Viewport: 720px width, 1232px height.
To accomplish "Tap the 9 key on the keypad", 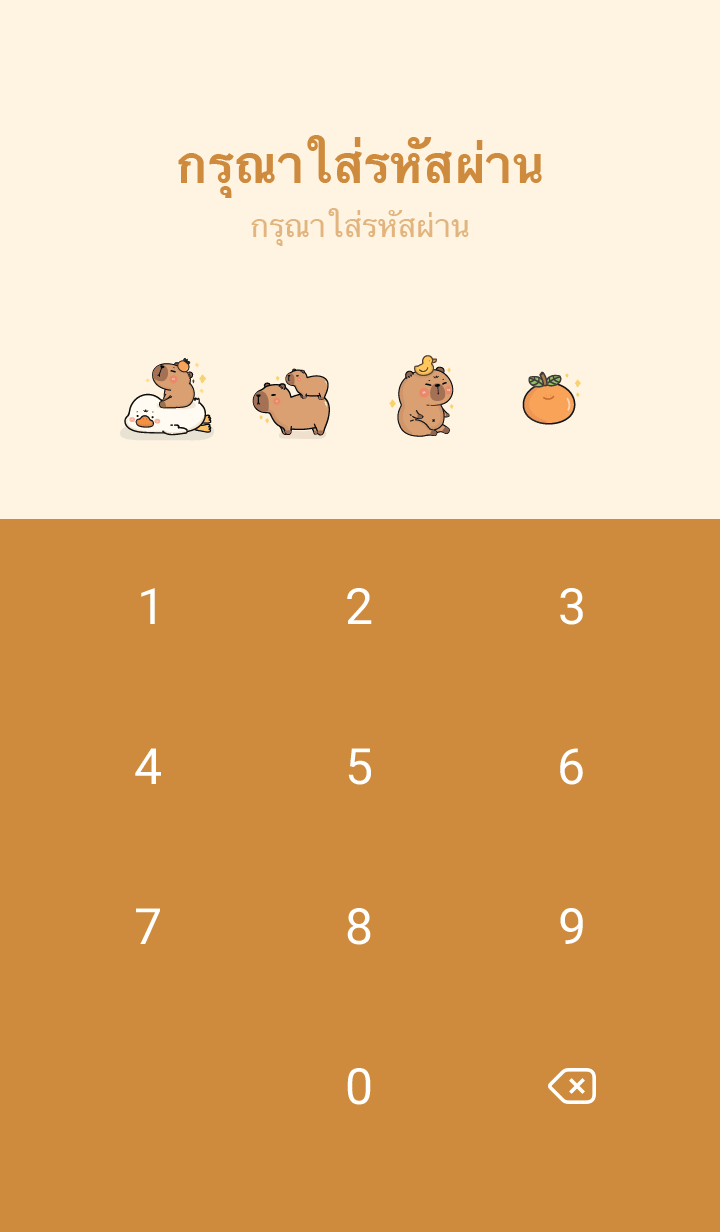I will (571, 927).
